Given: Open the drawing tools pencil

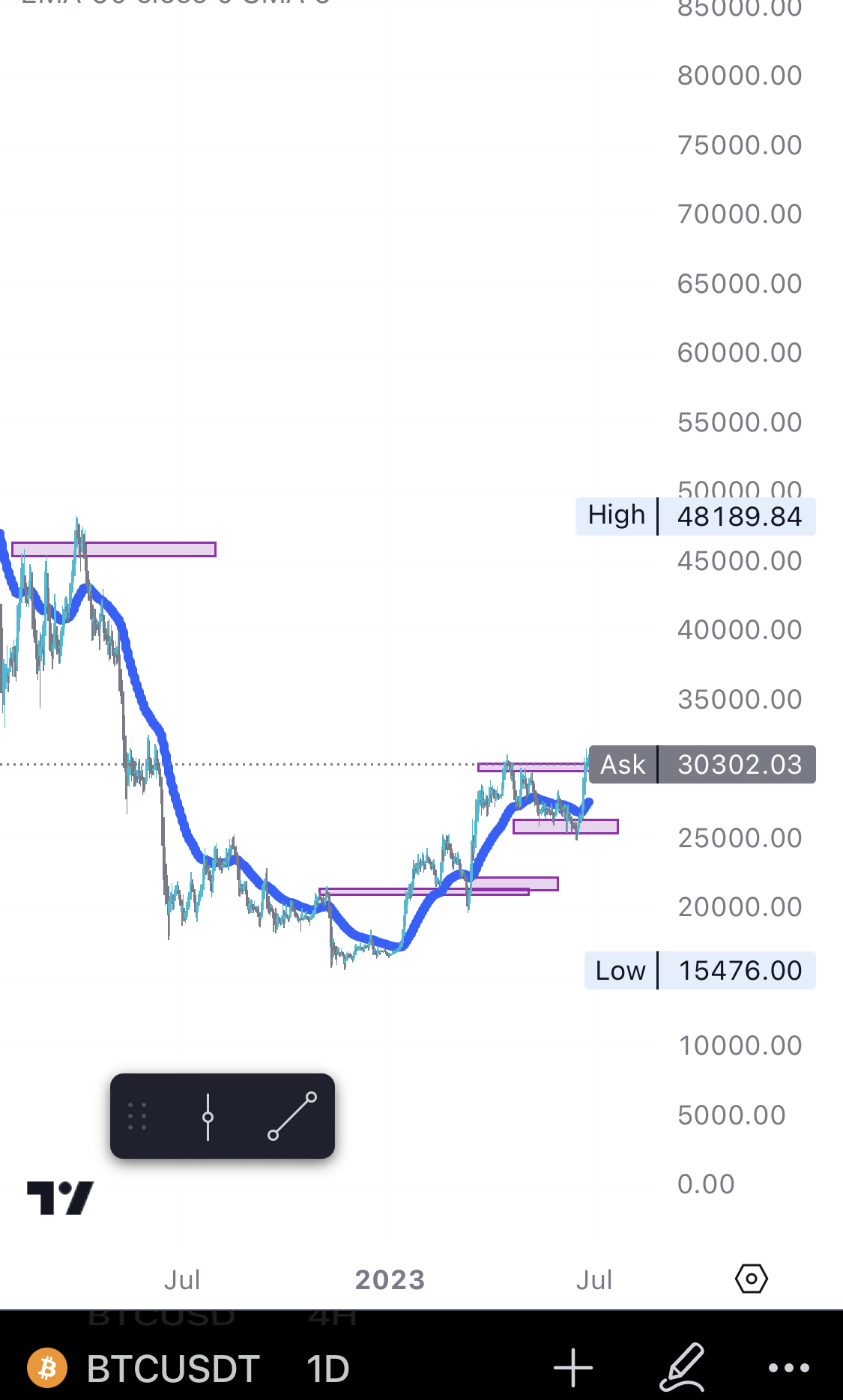Looking at the screenshot, I should tap(682, 1368).
